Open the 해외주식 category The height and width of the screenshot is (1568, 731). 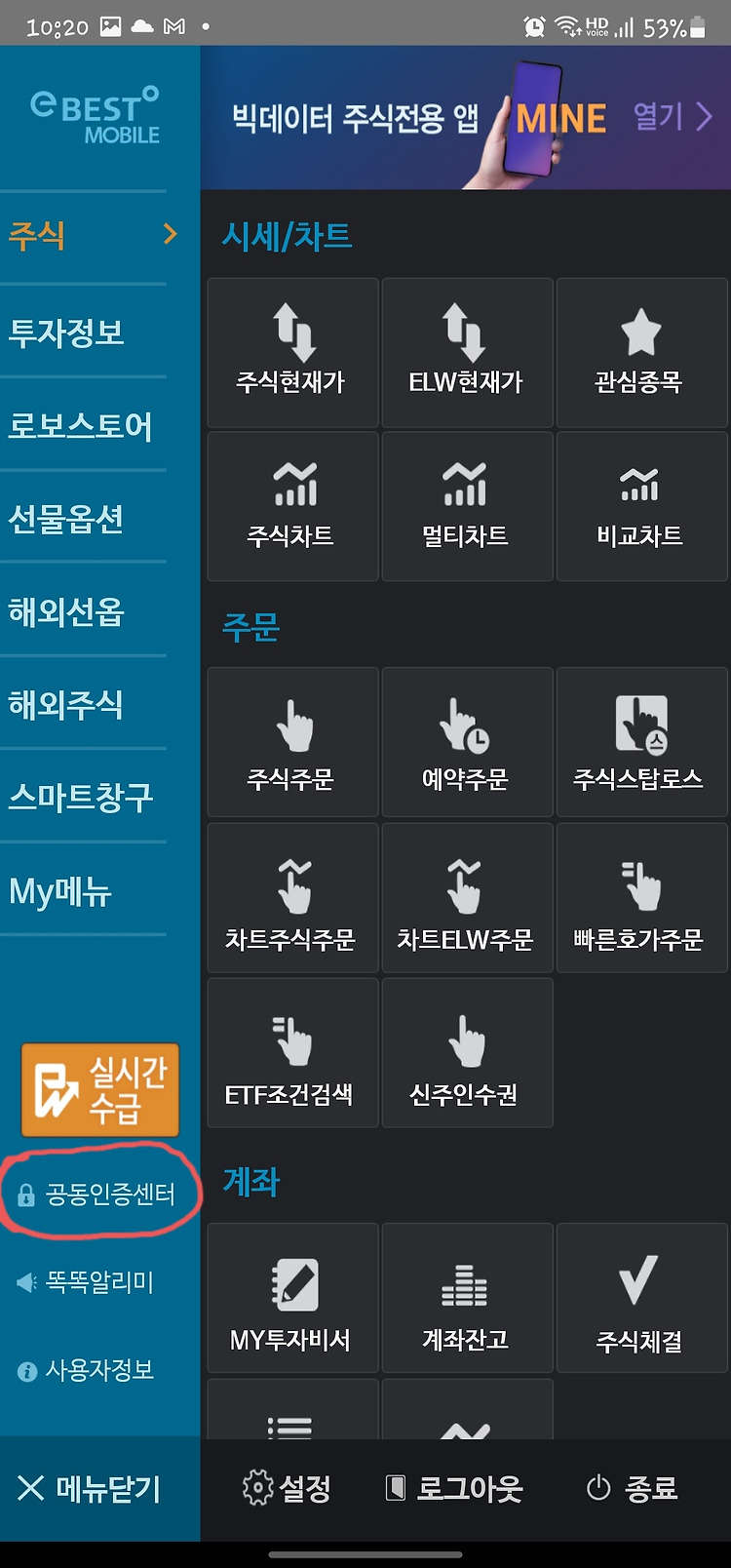click(x=66, y=704)
